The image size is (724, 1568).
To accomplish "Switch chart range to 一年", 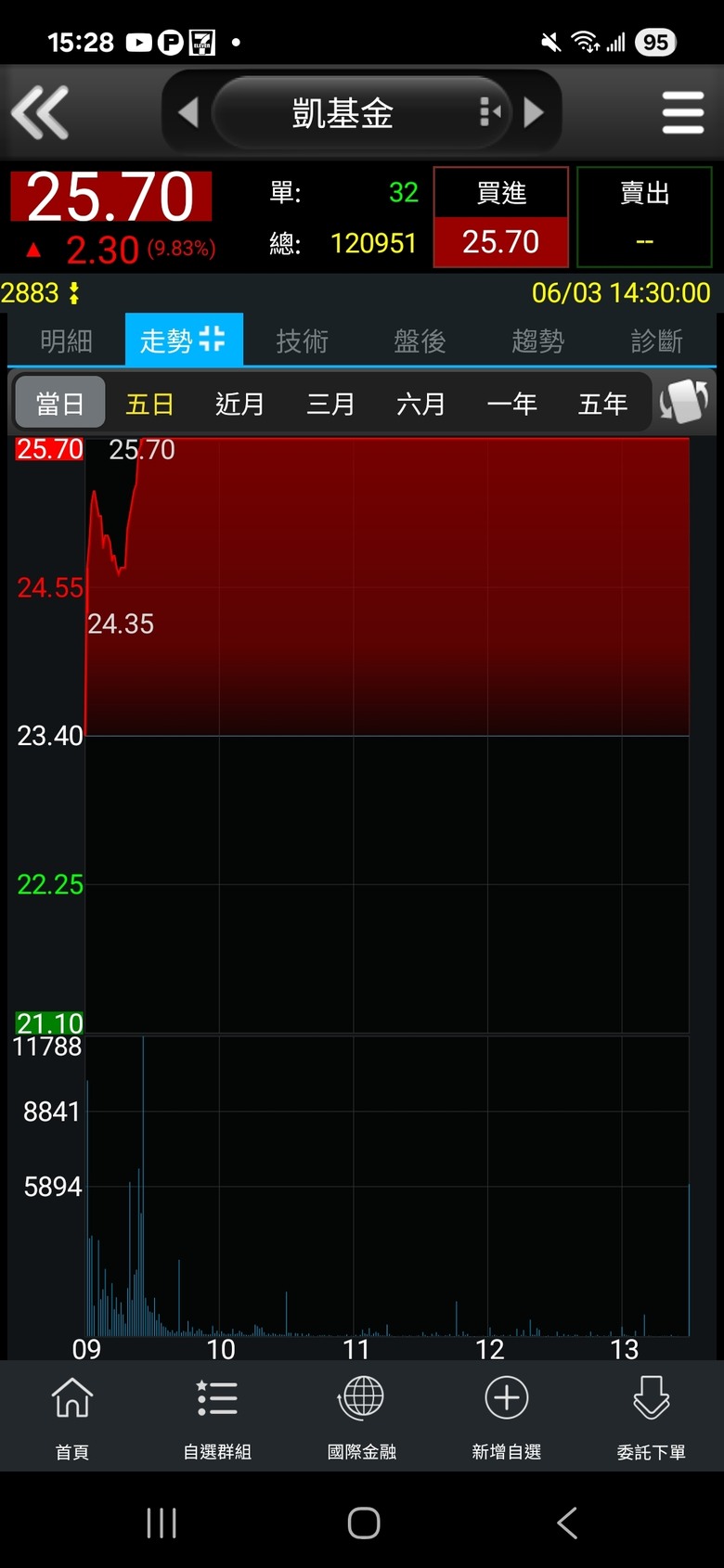I will 511,404.
